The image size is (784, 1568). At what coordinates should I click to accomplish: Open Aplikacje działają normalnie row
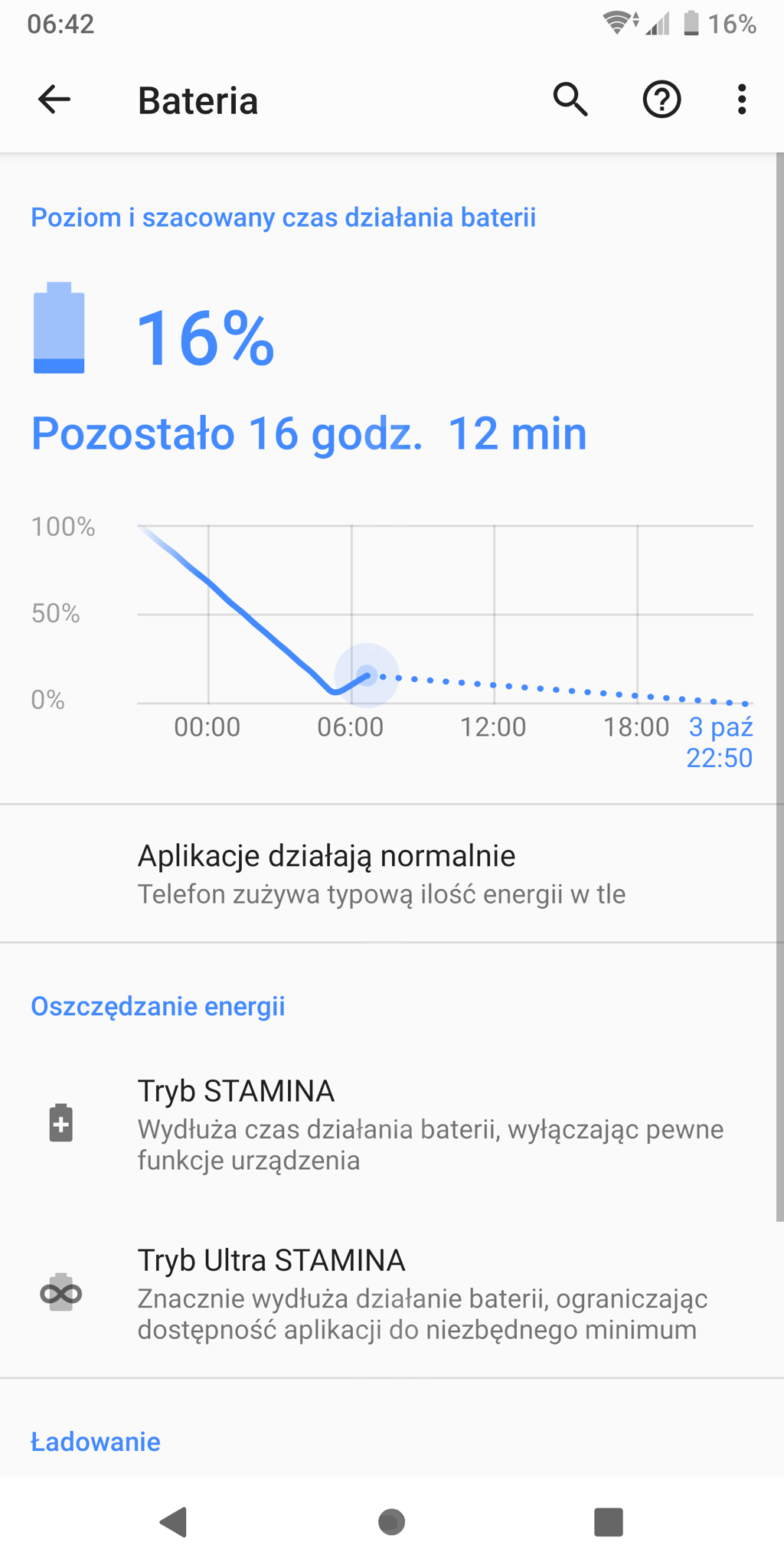tap(392, 874)
